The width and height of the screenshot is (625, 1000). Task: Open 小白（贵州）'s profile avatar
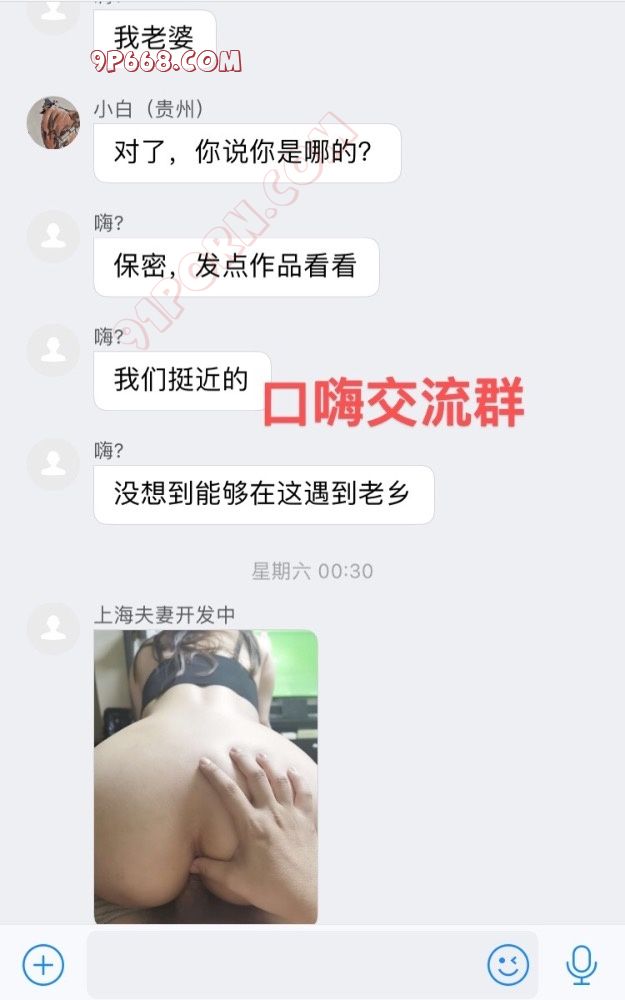click(53, 123)
